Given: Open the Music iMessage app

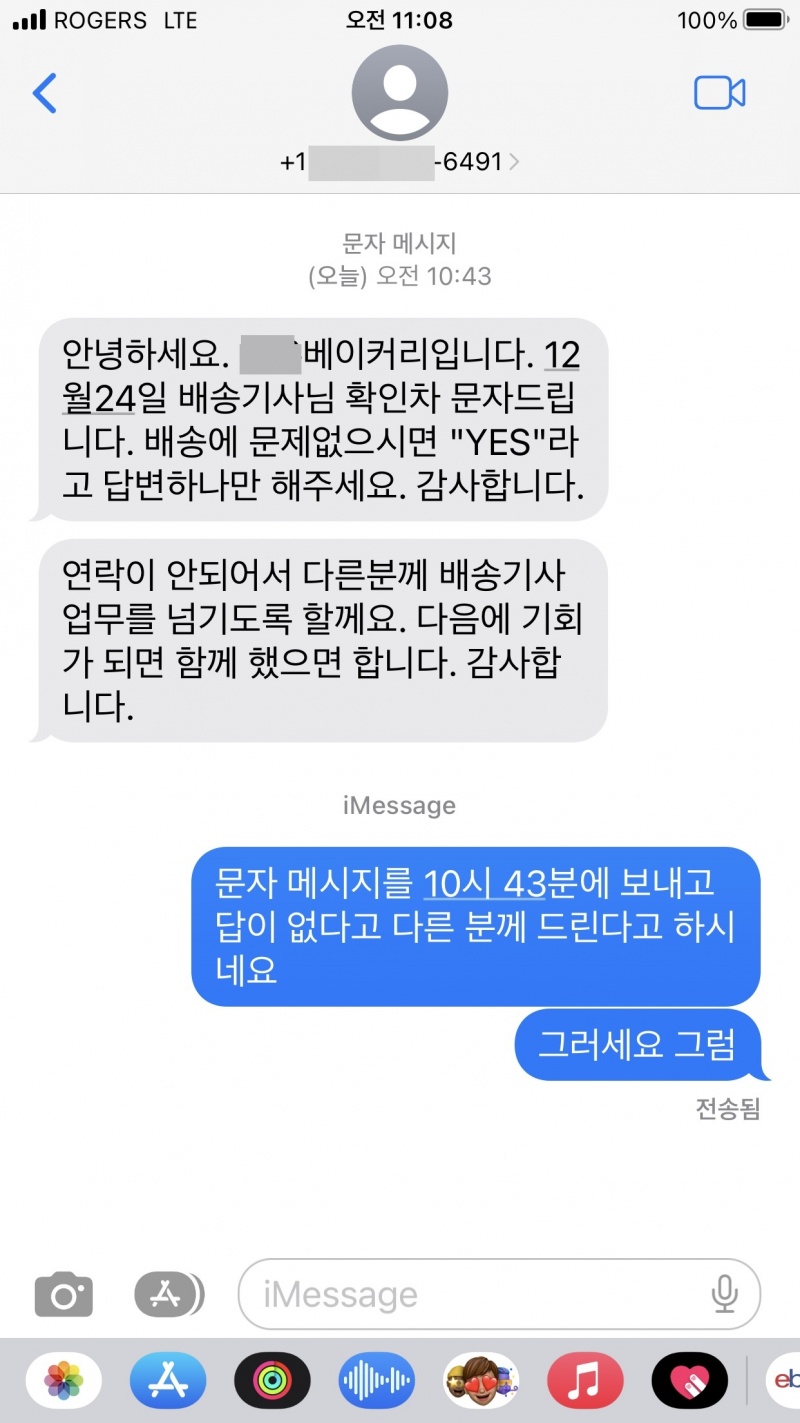Looking at the screenshot, I should click(x=585, y=1381).
